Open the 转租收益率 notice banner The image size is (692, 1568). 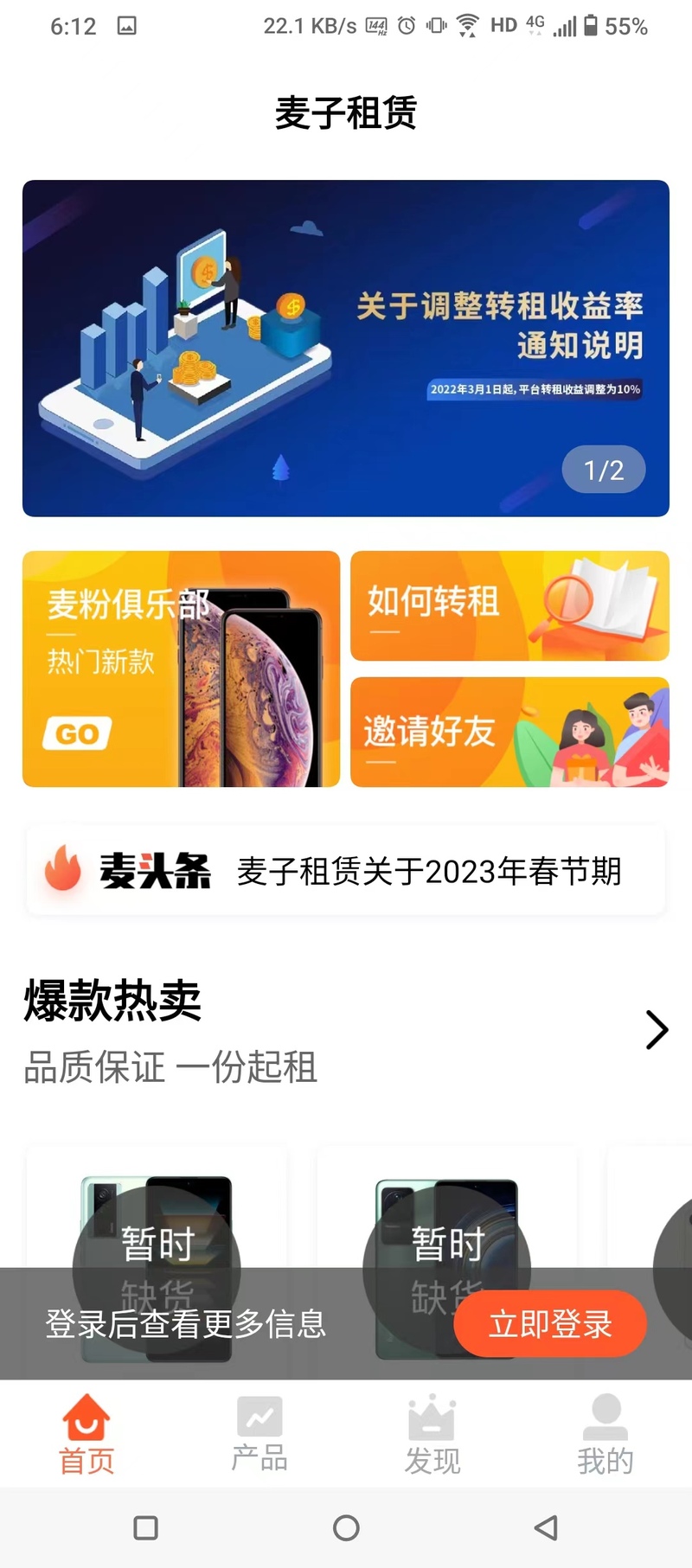pos(346,348)
